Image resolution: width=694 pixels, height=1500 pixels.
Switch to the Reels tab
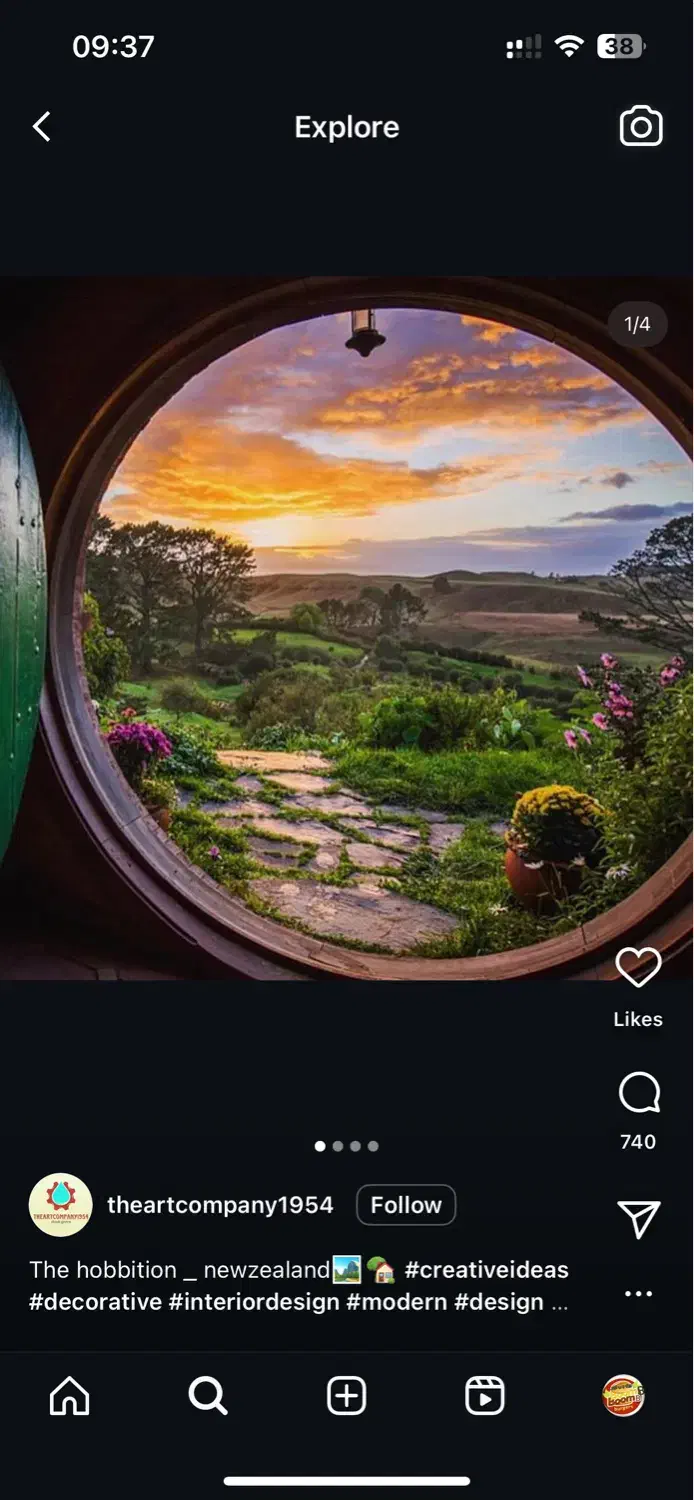485,1396
